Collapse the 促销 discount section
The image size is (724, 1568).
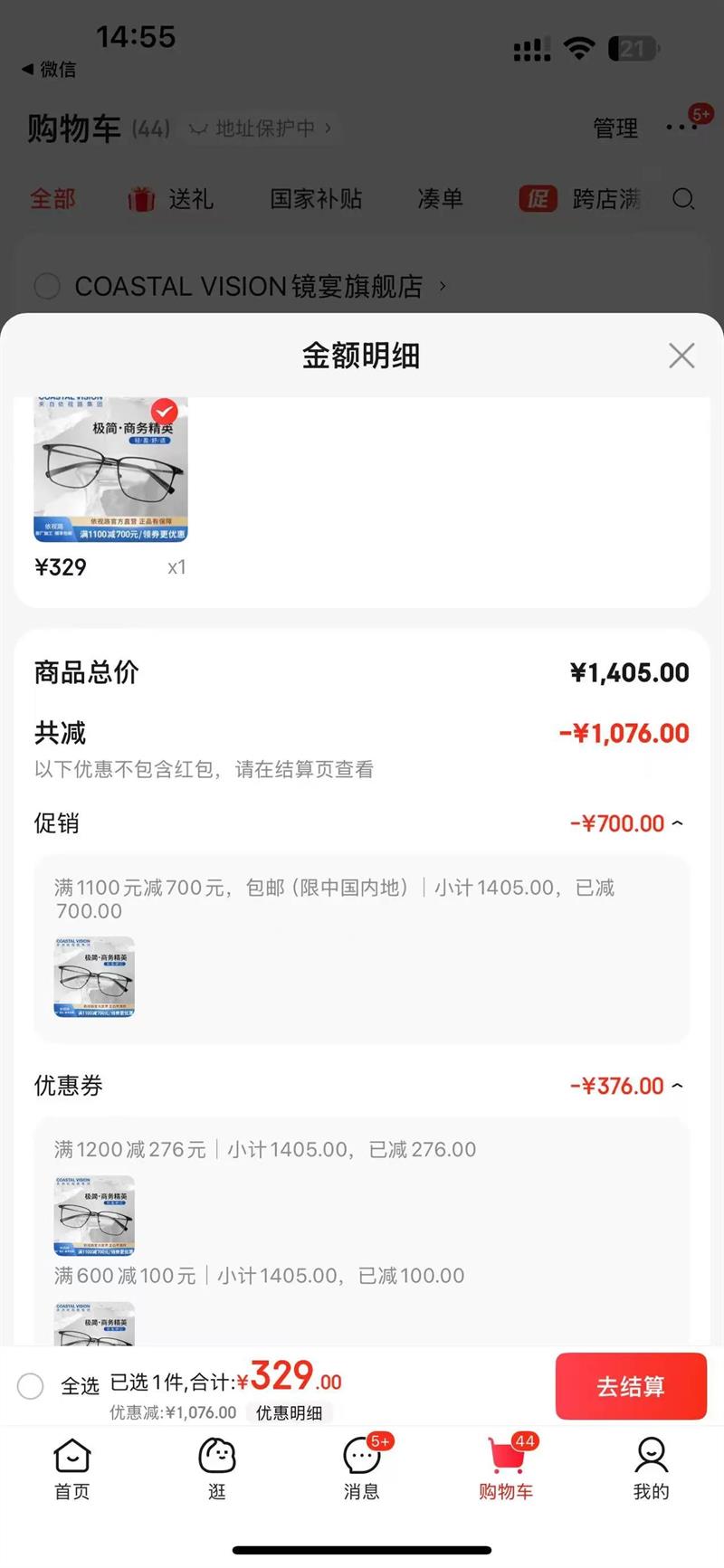677,823
